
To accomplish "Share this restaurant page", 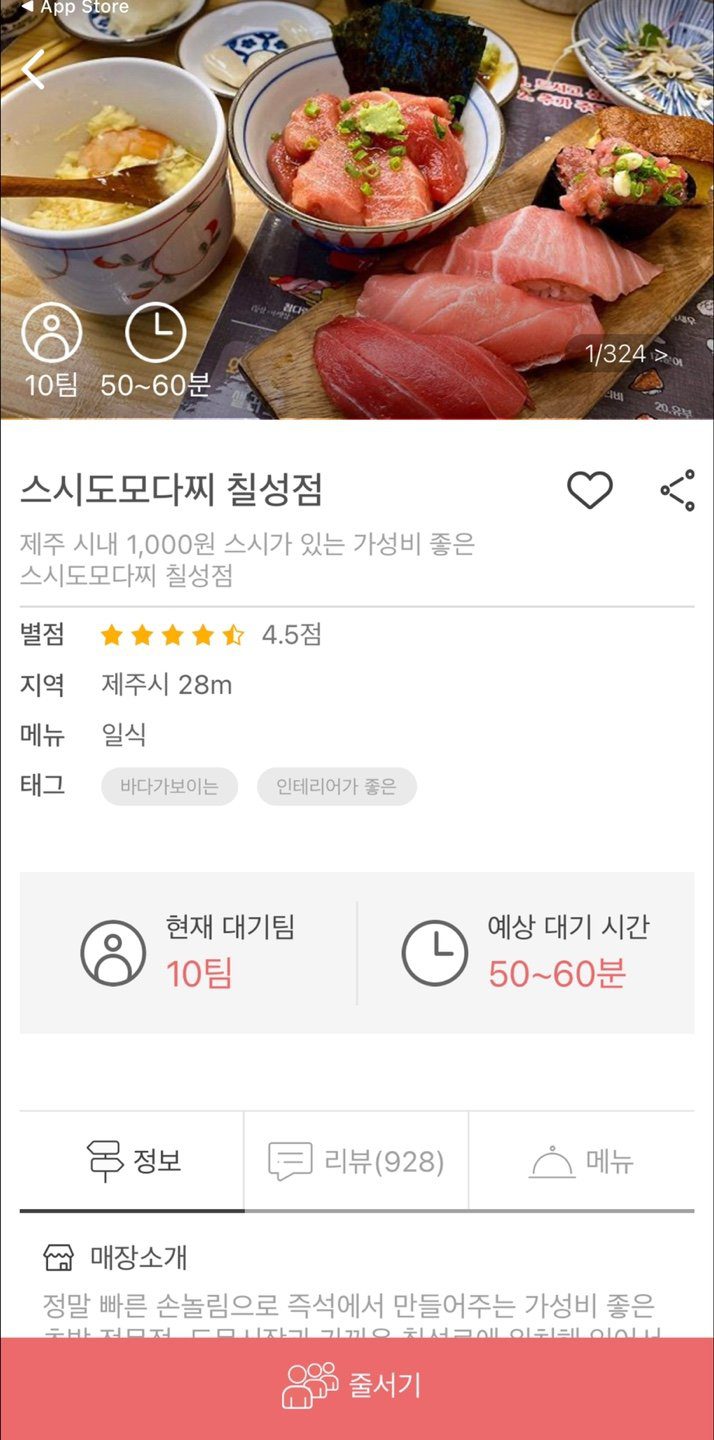I will (677, 490).
